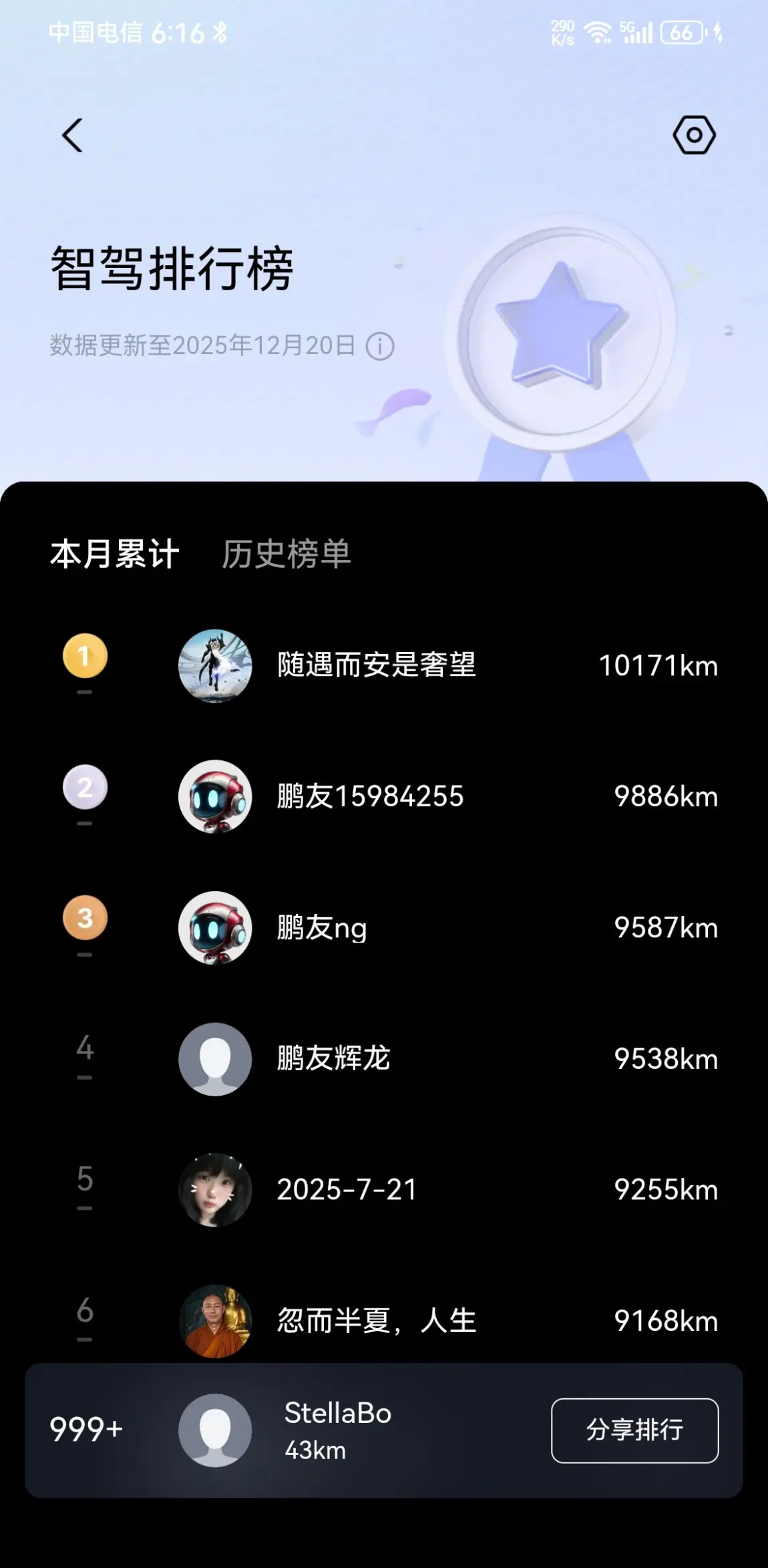
Task: Share my ranking with 分享排行
Action: [x=634, y=1430]
